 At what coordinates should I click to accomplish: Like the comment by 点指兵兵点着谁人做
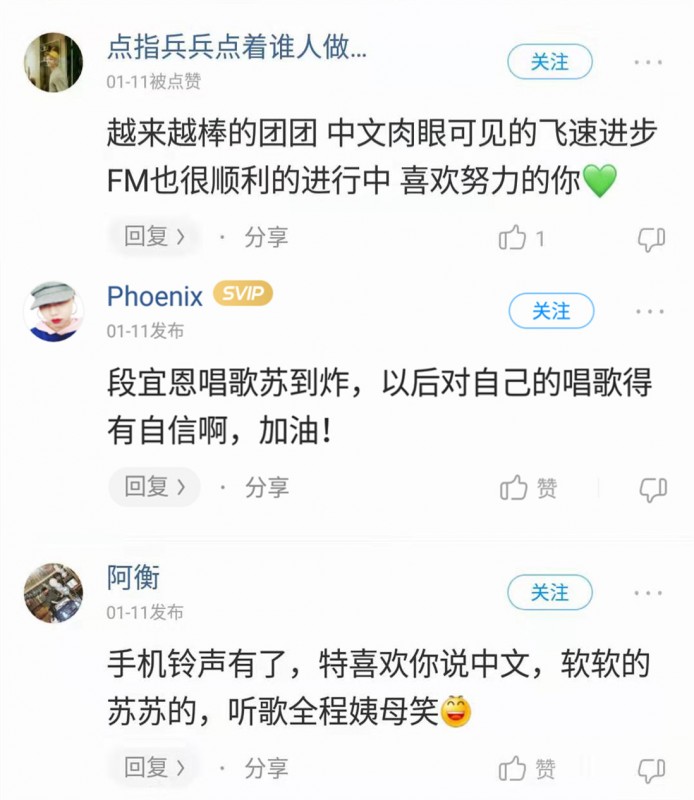[514, 238]
